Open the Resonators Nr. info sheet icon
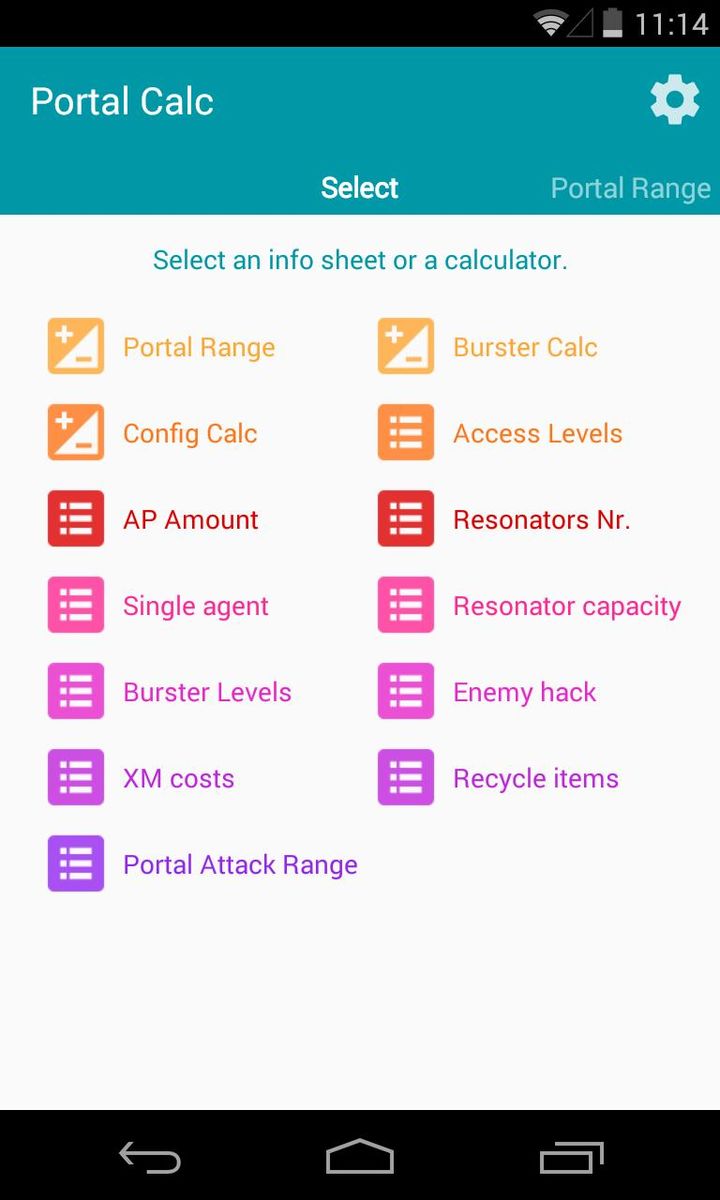720x1200 pixels. point(404,518)
